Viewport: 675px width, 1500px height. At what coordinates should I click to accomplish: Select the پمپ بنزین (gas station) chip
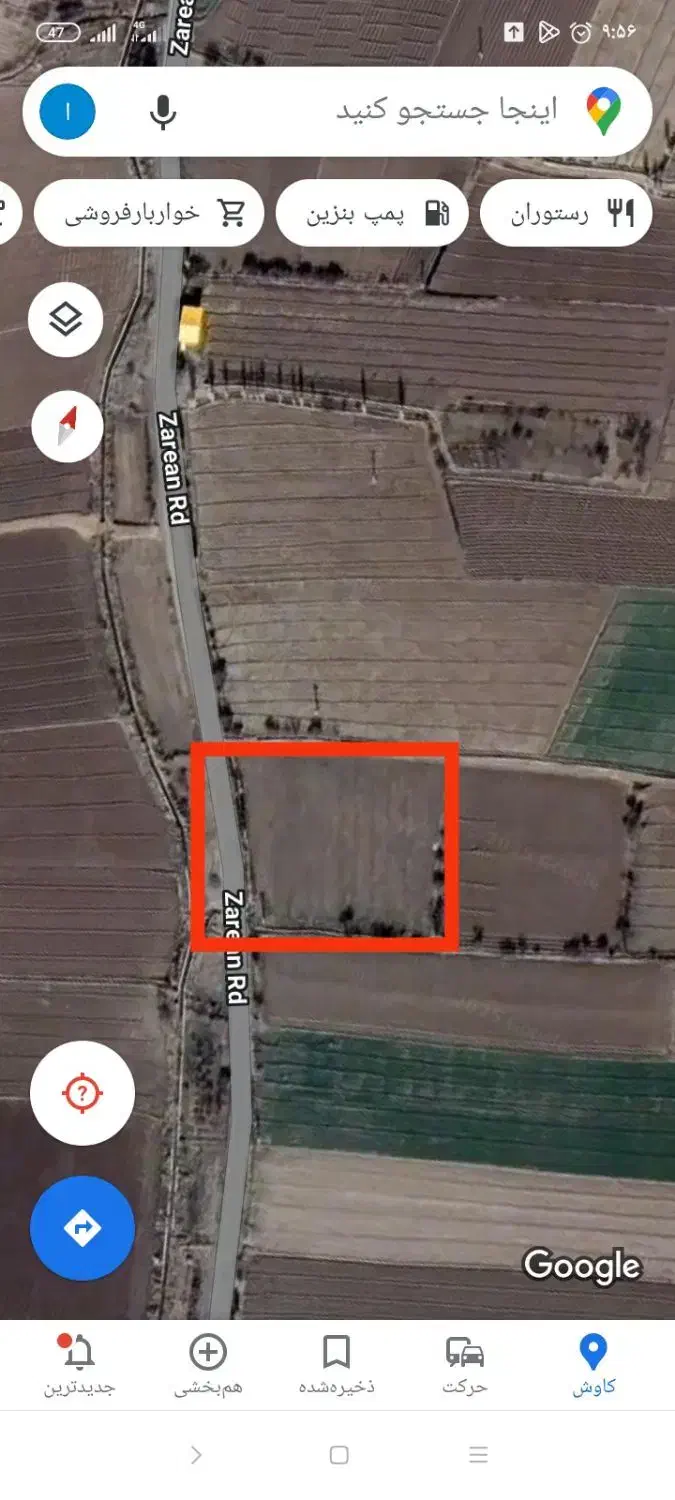pyautogui.click(x=372, y=213)
